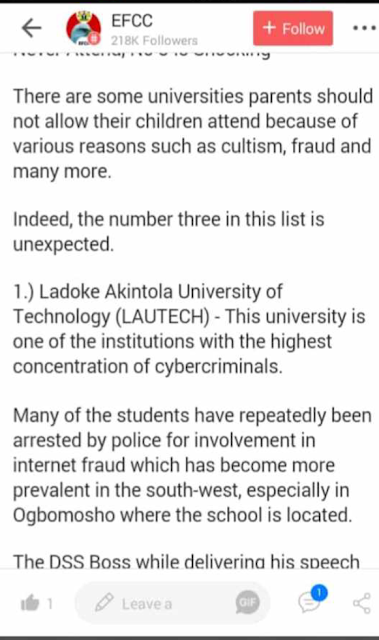Share this article
This screenshot has width=379, height=640.
click(361, 603)
